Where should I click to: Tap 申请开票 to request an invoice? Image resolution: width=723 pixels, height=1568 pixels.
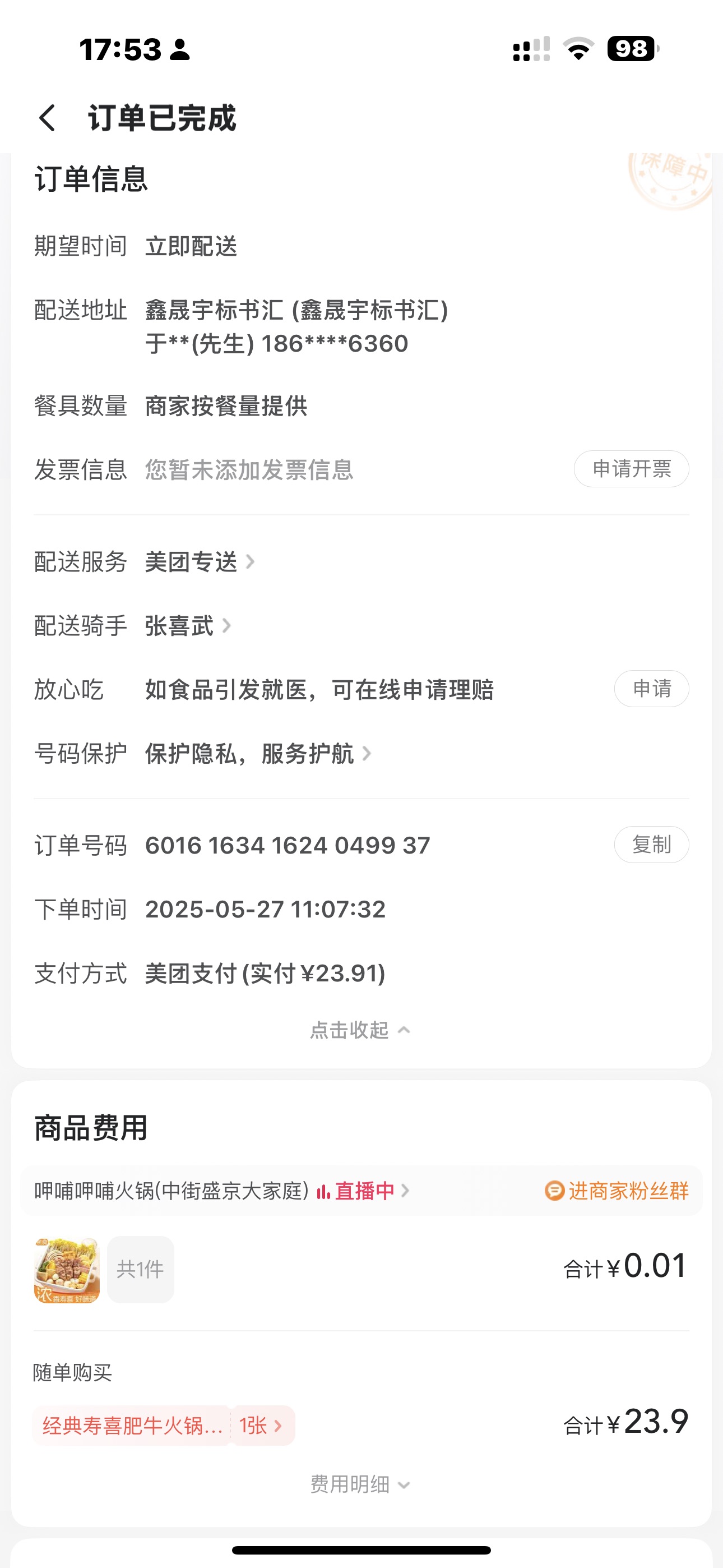click(x=631, y=469)
